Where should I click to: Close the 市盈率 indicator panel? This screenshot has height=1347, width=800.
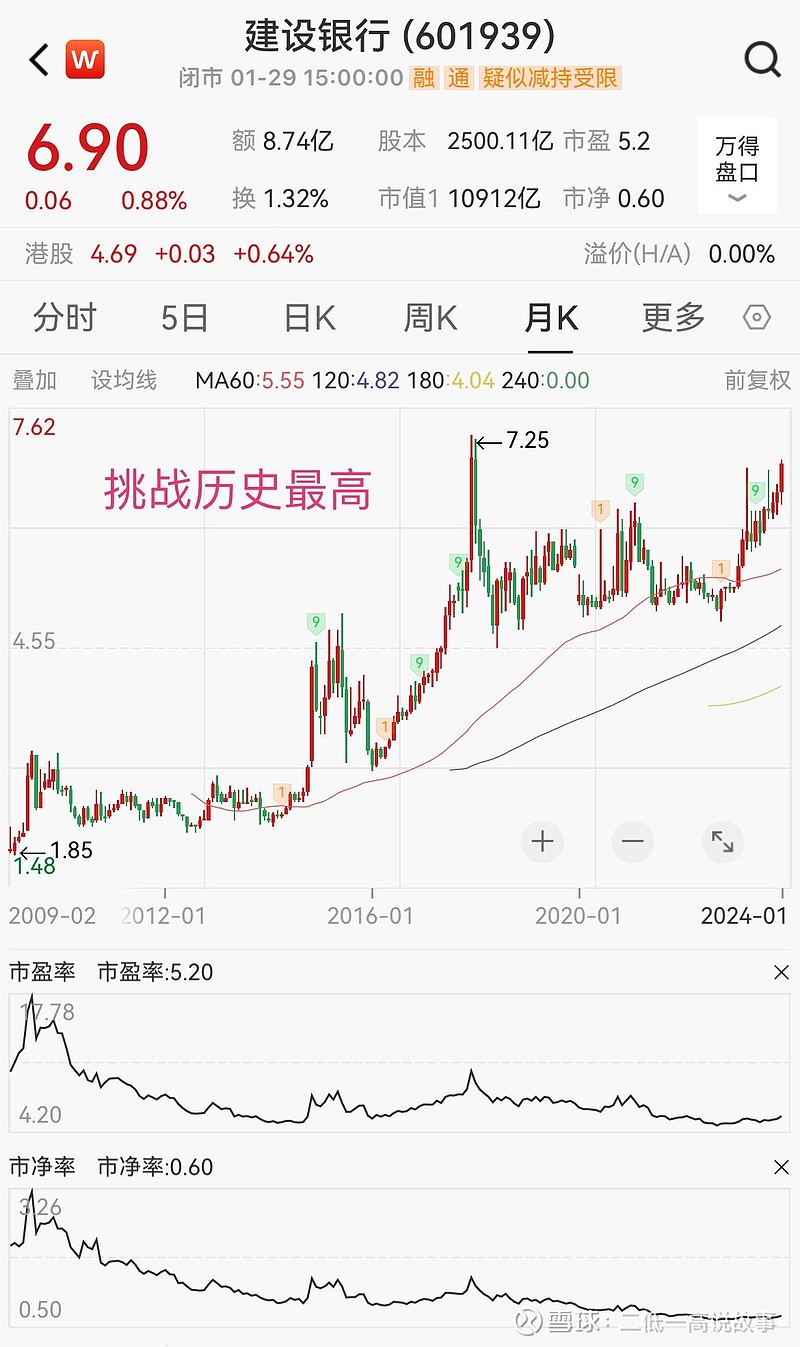click(x=782, y=971)
